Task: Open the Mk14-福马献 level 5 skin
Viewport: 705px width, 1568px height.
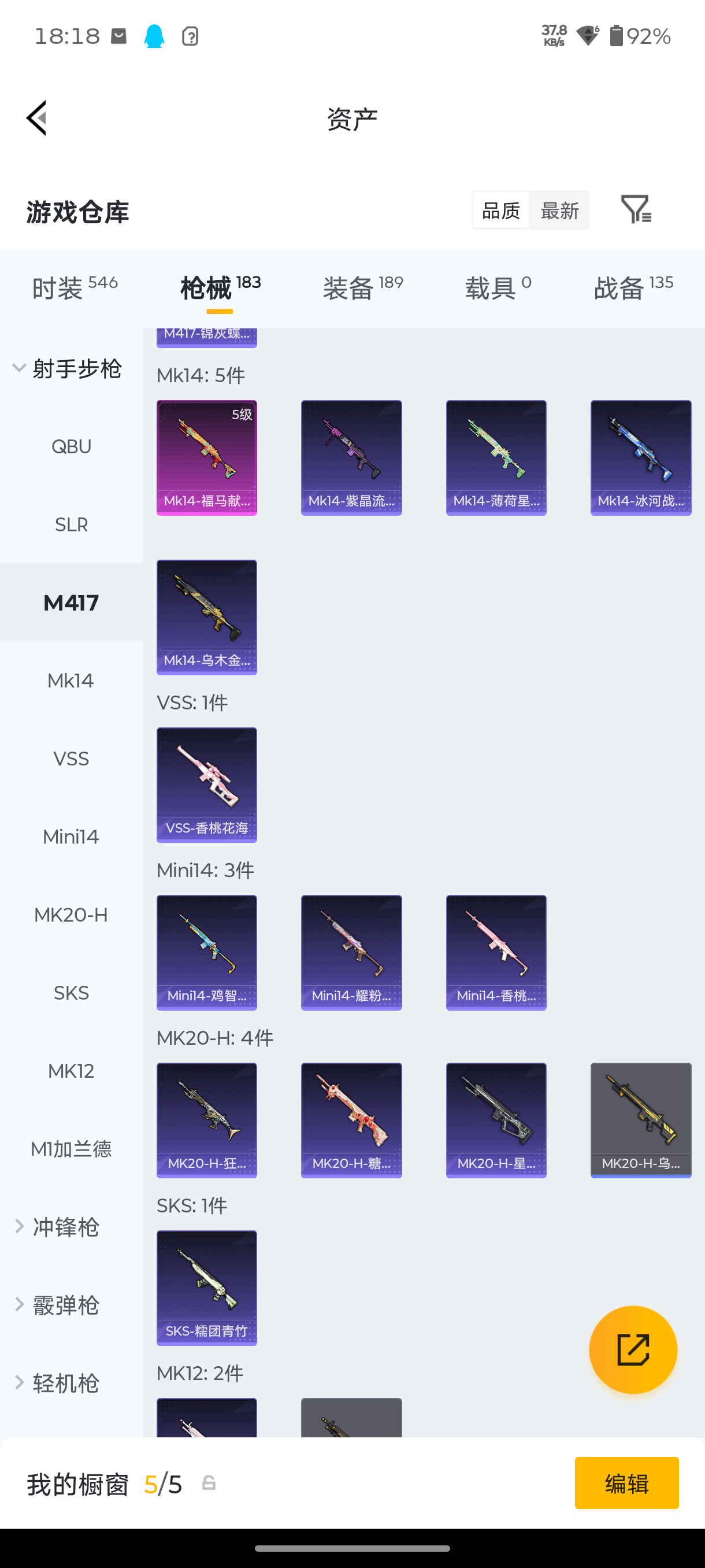Action: (x=207, y=458)
